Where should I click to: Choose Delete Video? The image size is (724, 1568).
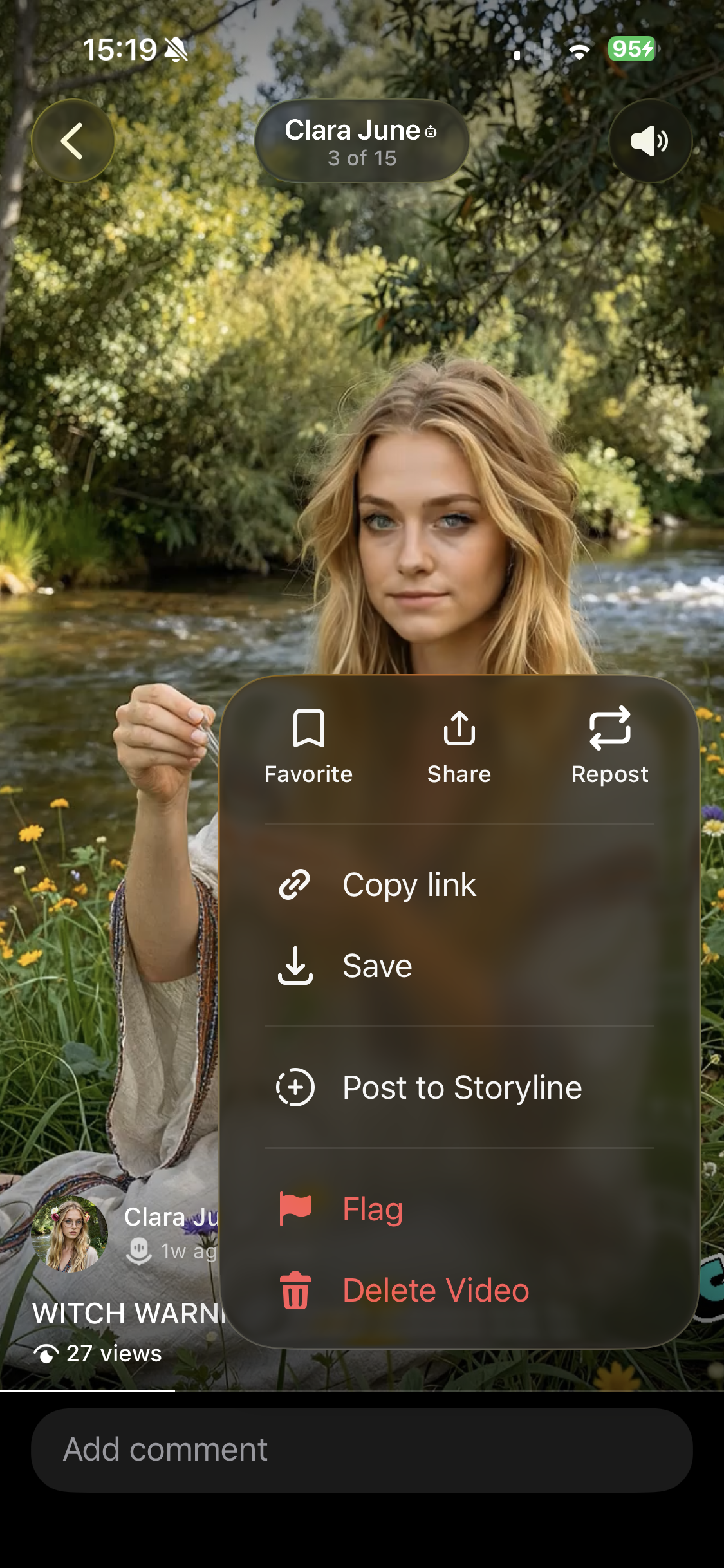click(x=459, y=1290)
